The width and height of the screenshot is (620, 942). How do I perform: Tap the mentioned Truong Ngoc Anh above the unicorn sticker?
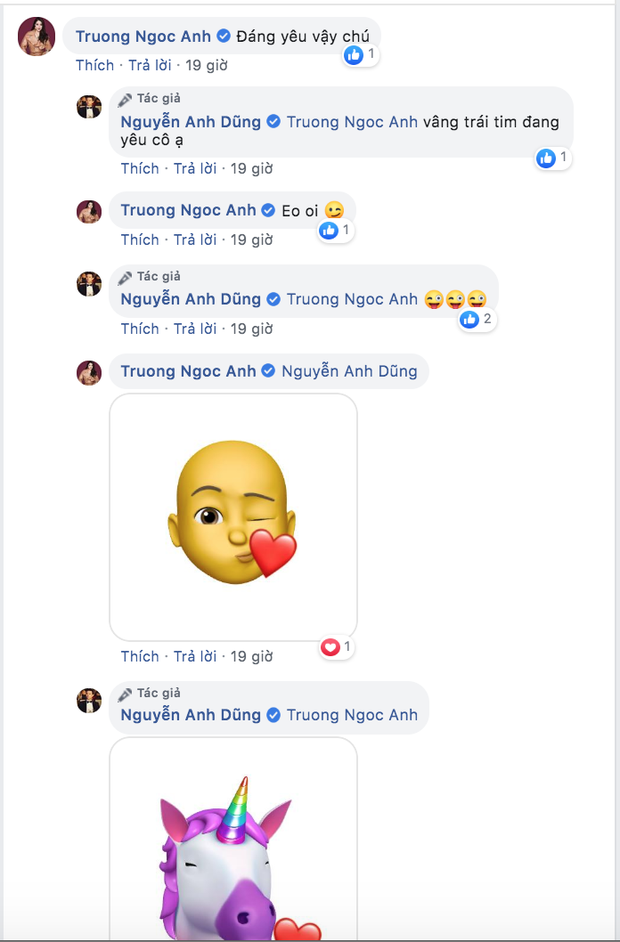352,715
